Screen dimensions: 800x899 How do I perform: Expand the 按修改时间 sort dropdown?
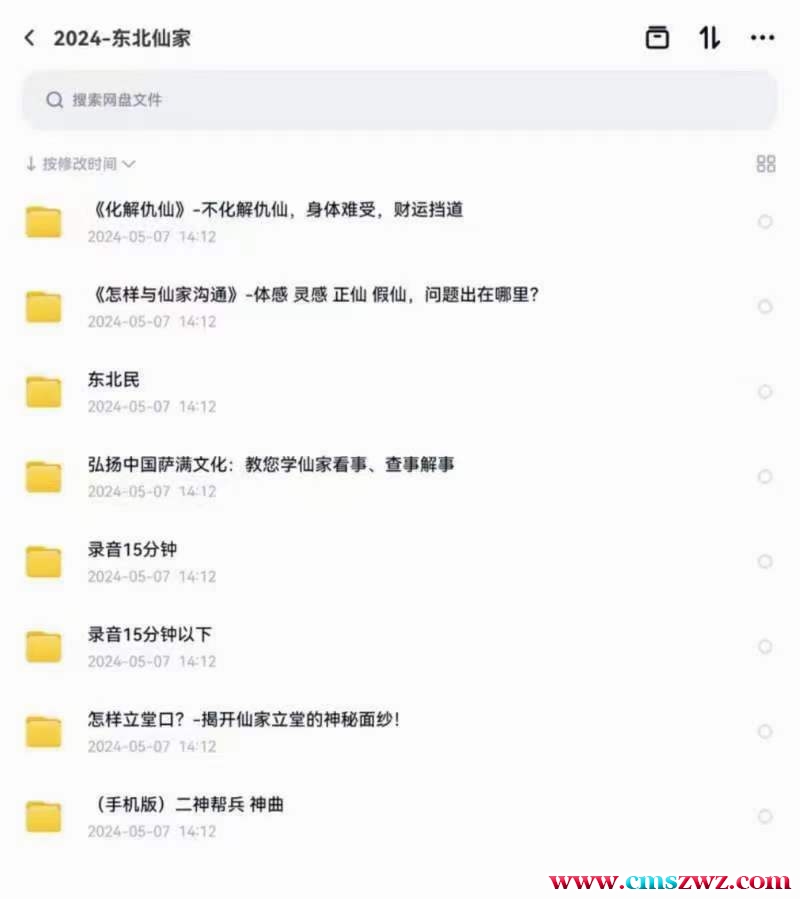[82, 164]
